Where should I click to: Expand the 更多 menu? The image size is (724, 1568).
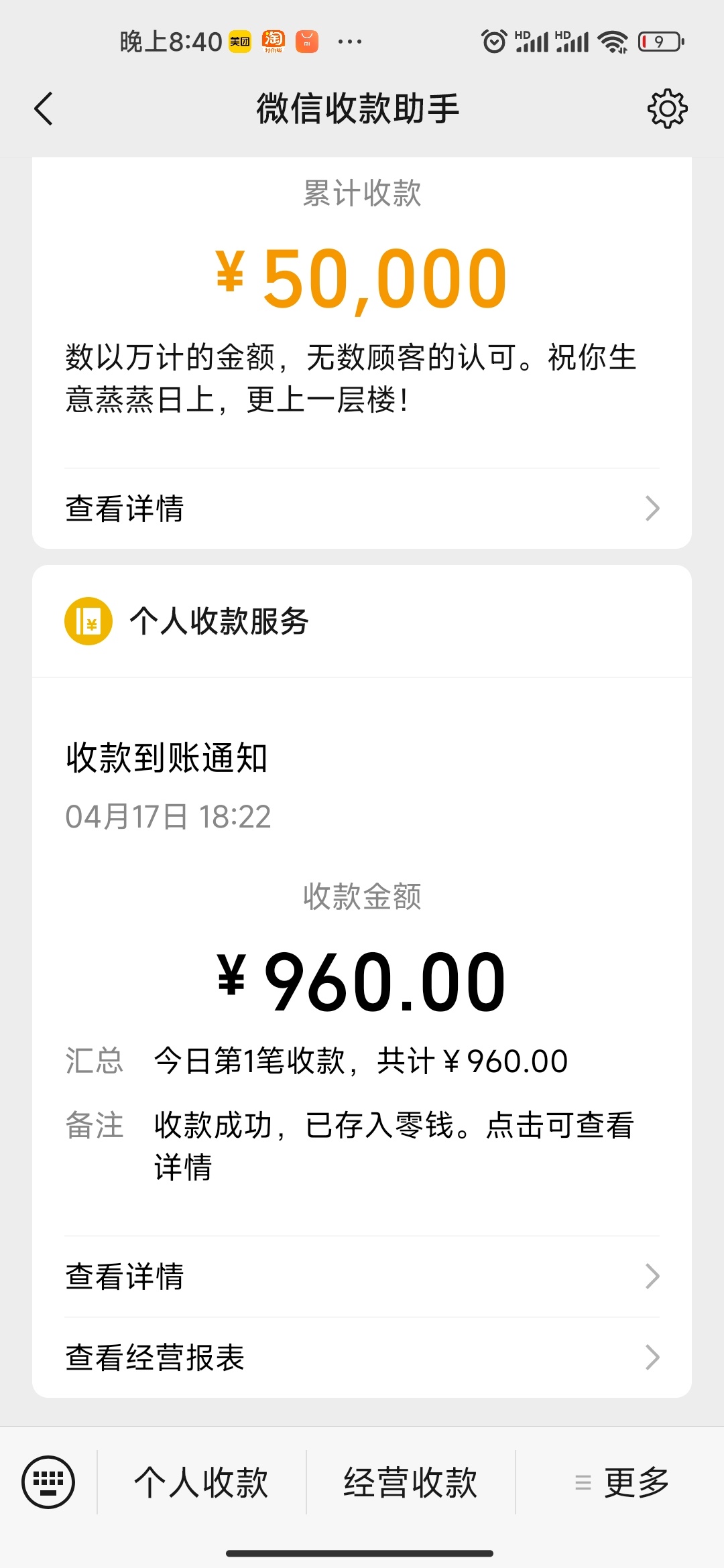pos(620,1482)
